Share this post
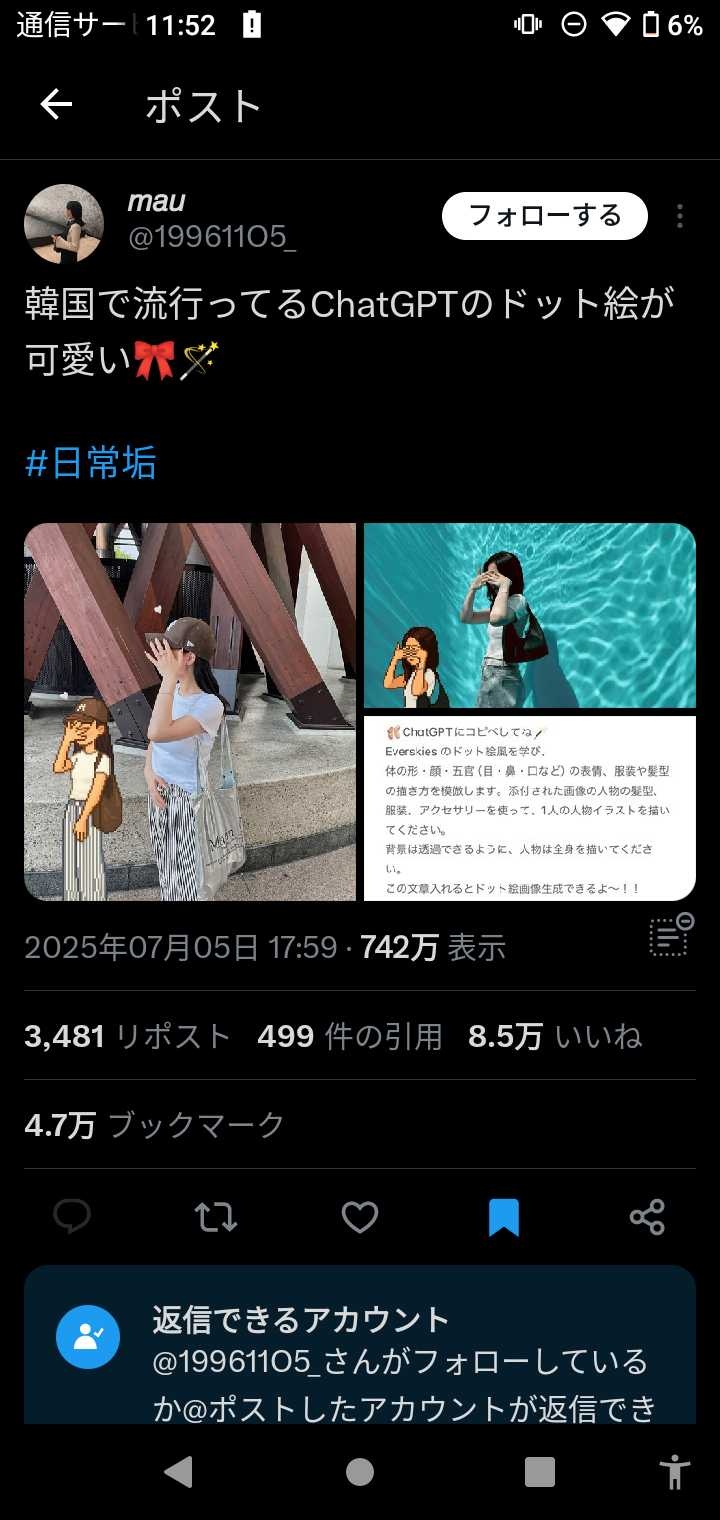 click(647, 1217)
